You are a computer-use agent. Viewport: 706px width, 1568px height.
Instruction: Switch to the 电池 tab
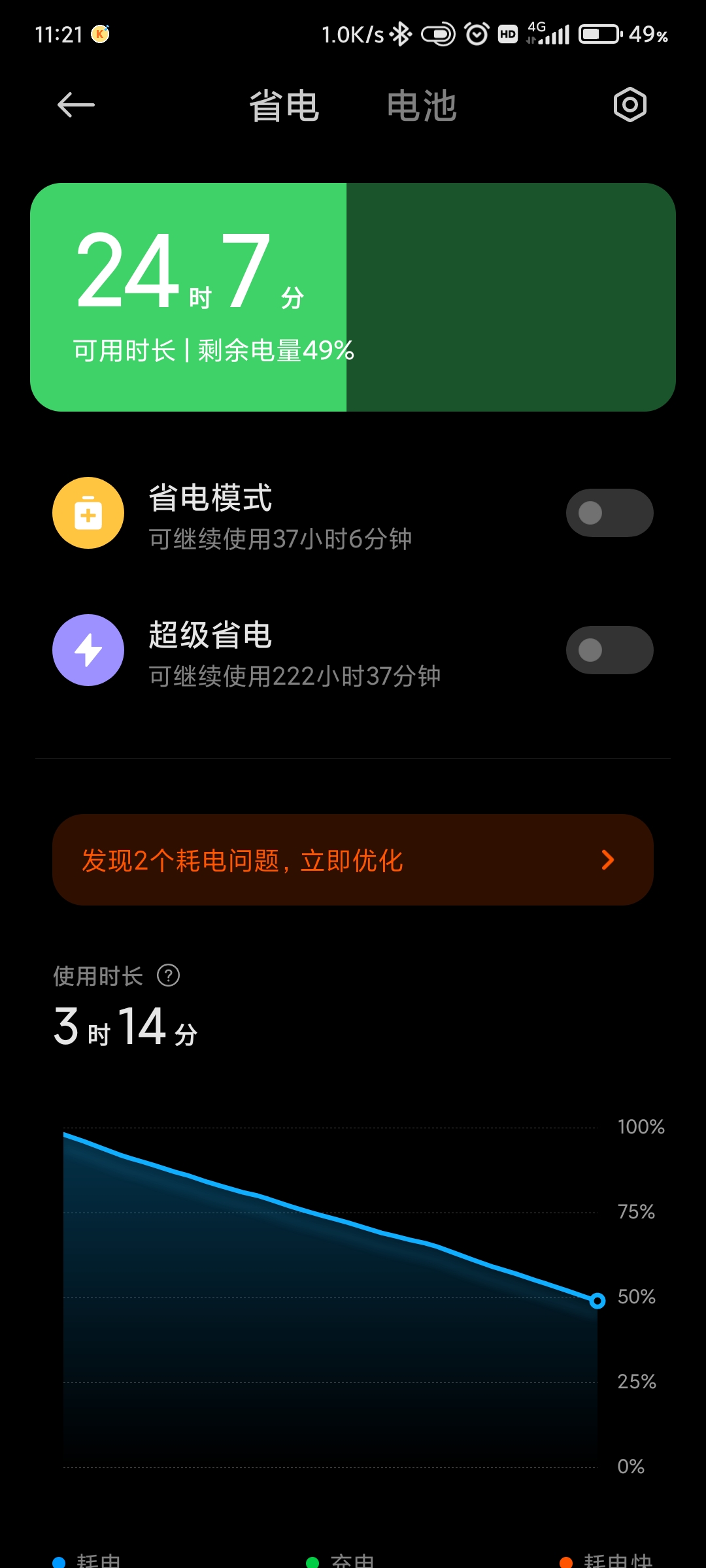coord(422,106)
